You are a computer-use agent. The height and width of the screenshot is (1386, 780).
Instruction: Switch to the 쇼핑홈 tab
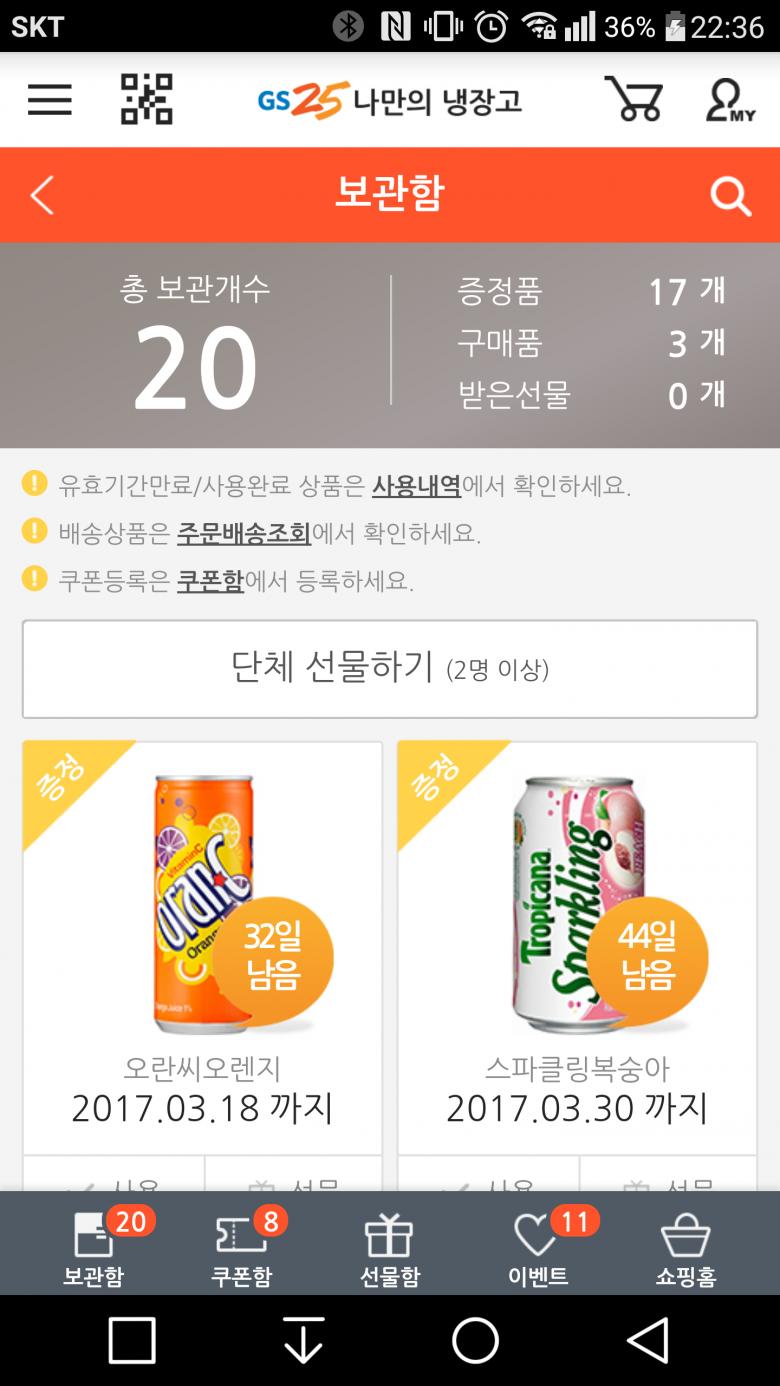[x=685, y=1245]
